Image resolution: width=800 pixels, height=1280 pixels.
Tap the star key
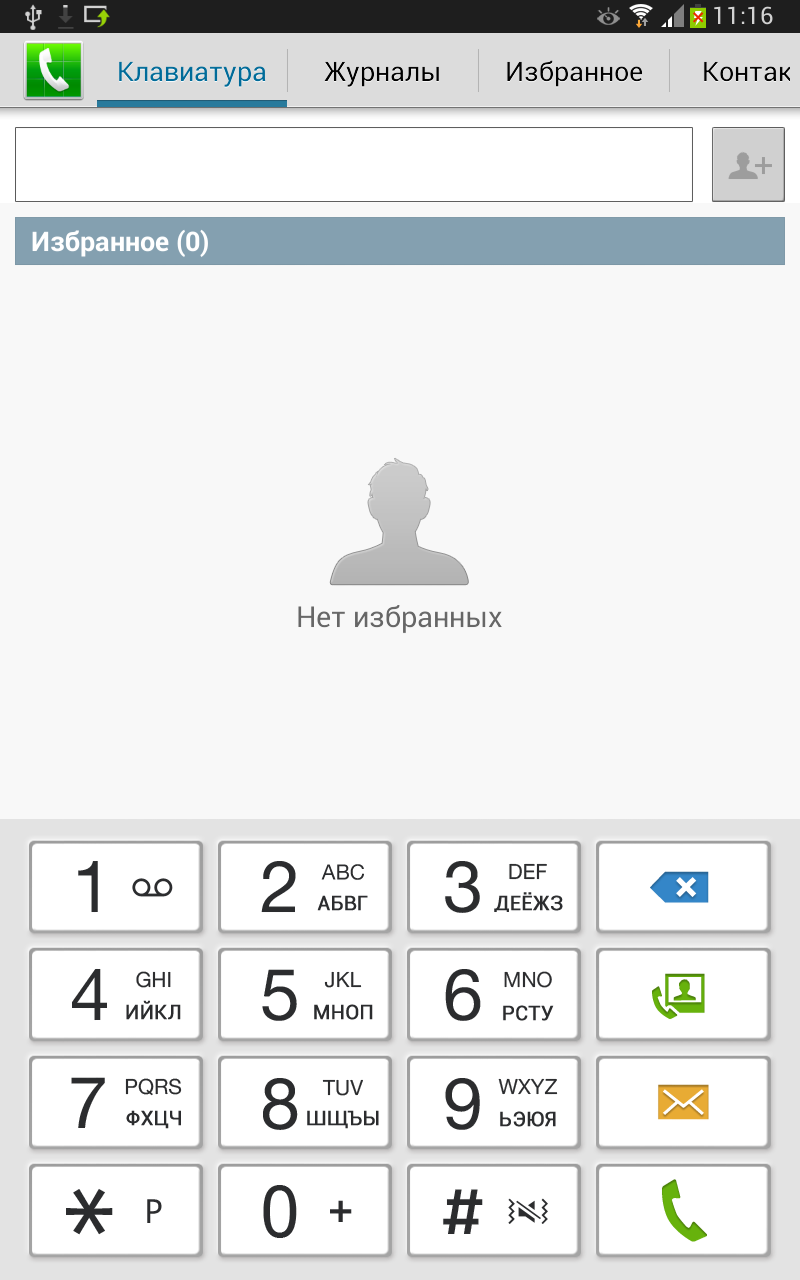116,1210
